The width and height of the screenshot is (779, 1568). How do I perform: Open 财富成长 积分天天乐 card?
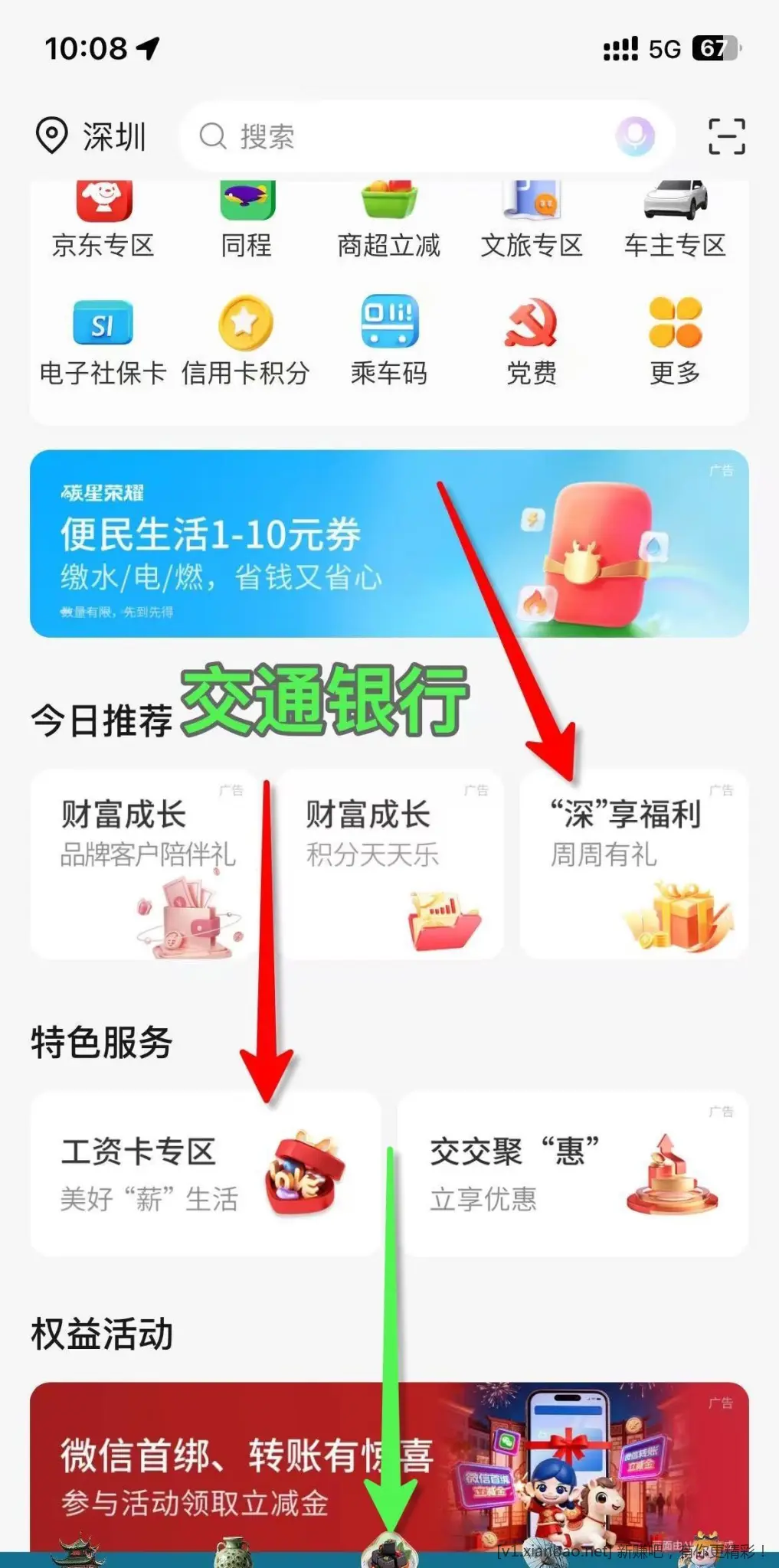(x=389, y=864)
